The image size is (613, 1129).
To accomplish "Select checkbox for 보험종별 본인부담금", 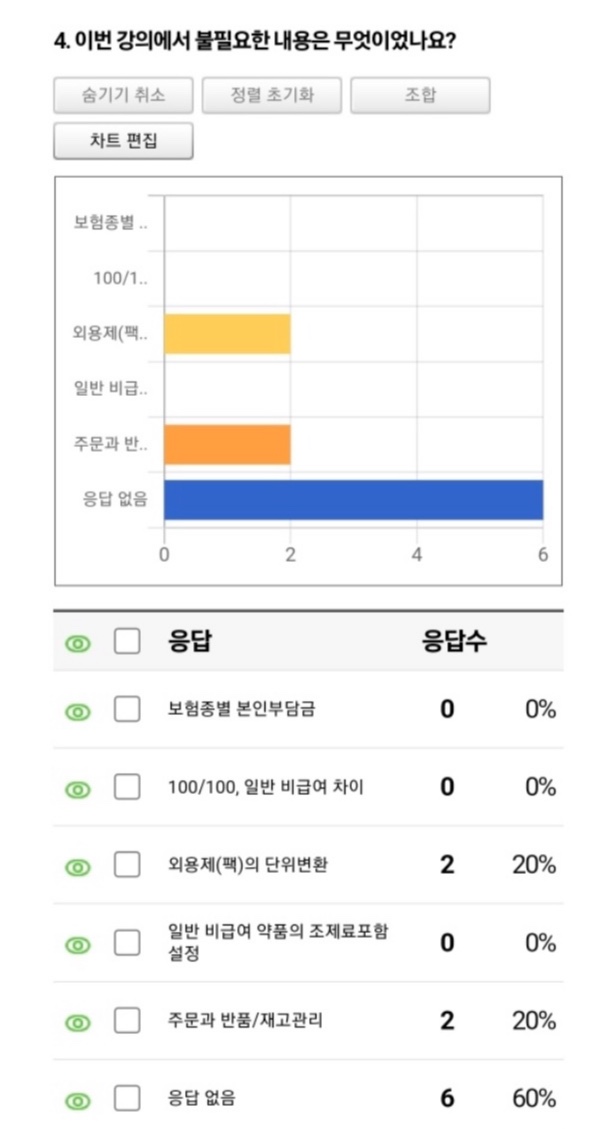I will [127, 710].
